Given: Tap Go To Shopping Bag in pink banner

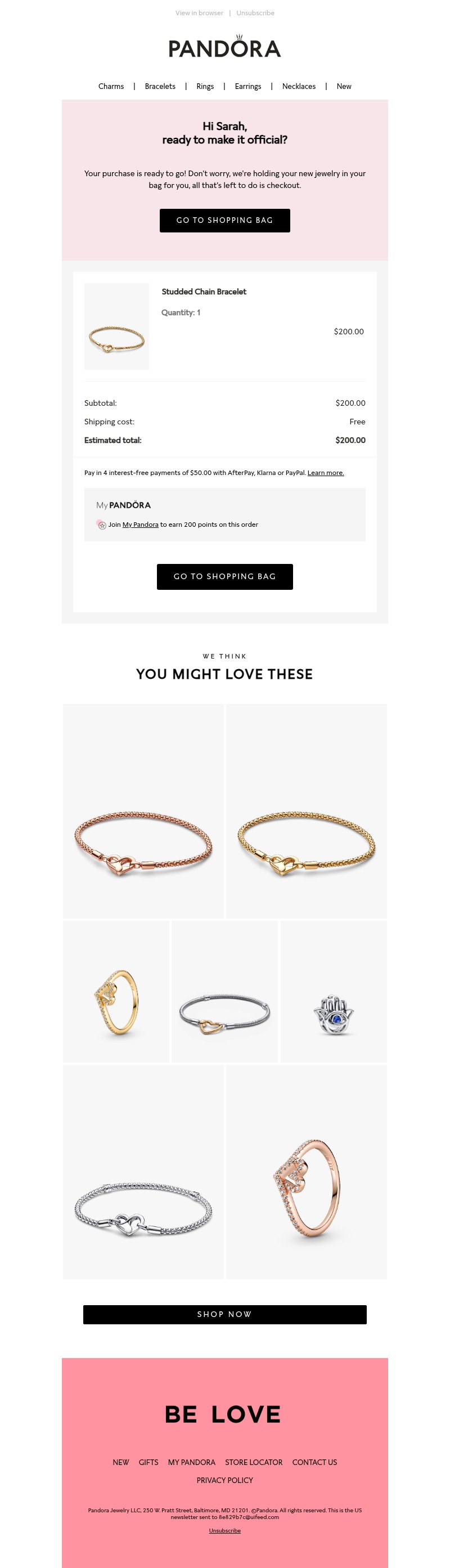Looking at the screenshot, I should click(x=224, y=221).
